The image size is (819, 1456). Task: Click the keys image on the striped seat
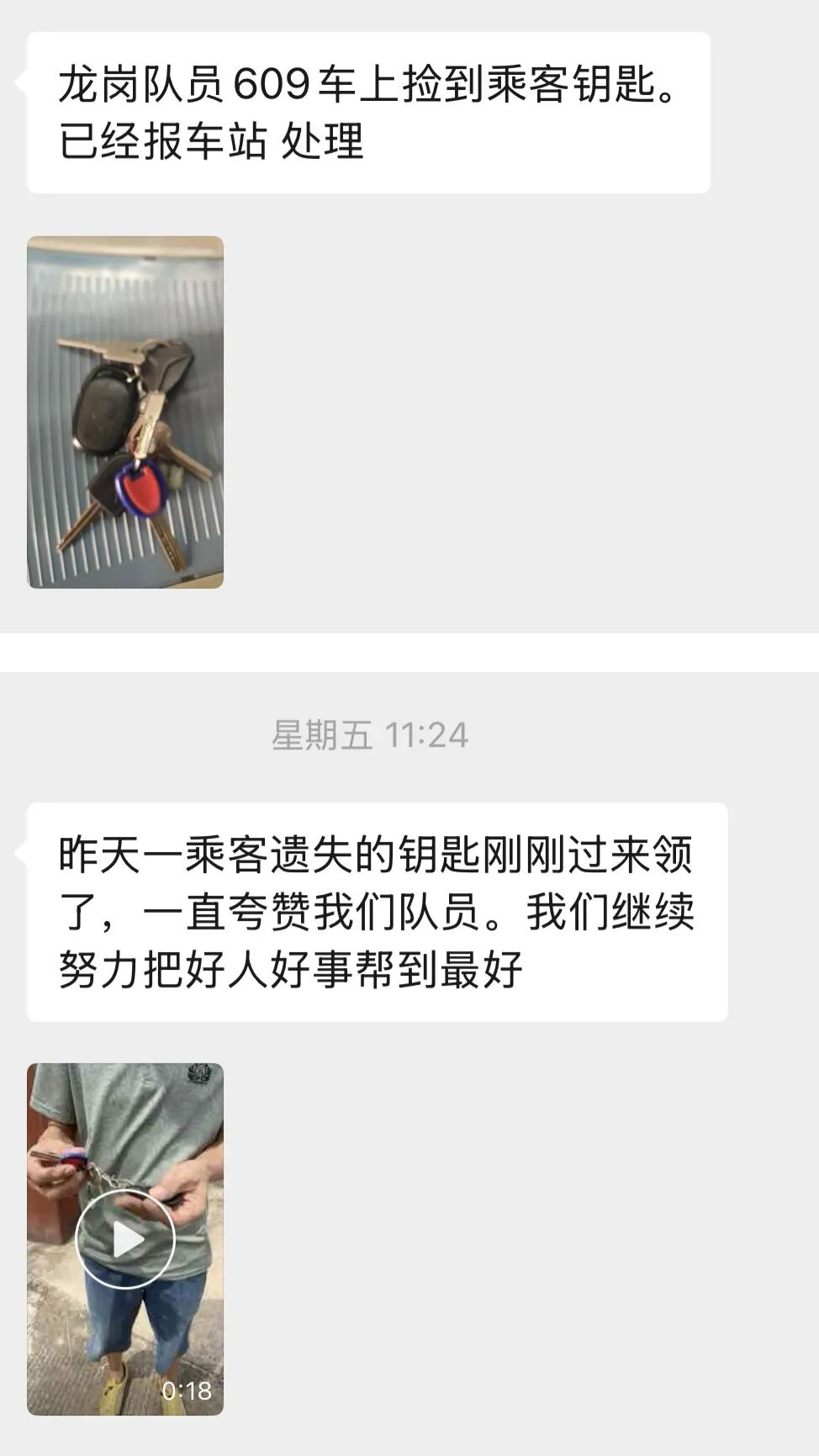[x=126, y=412]
